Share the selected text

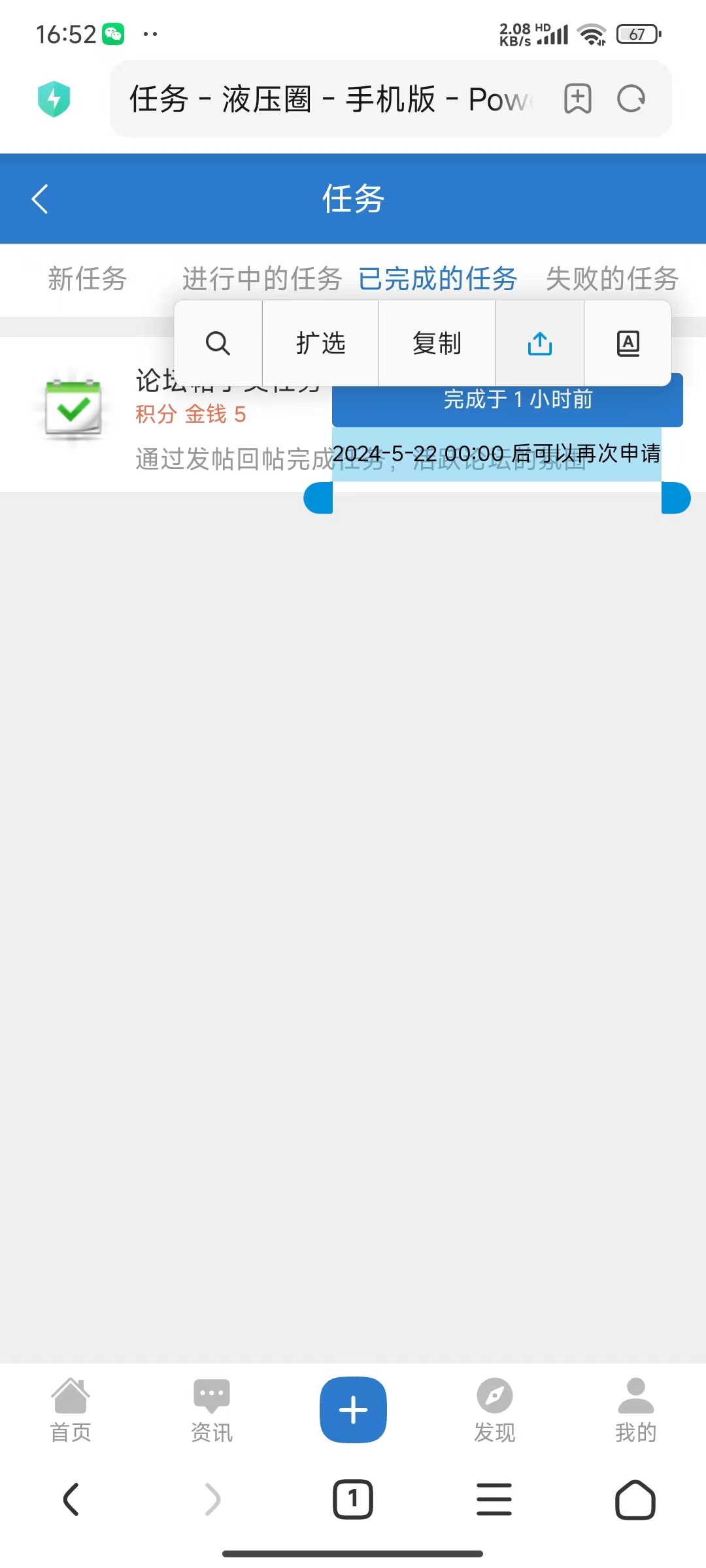[539, 343]
